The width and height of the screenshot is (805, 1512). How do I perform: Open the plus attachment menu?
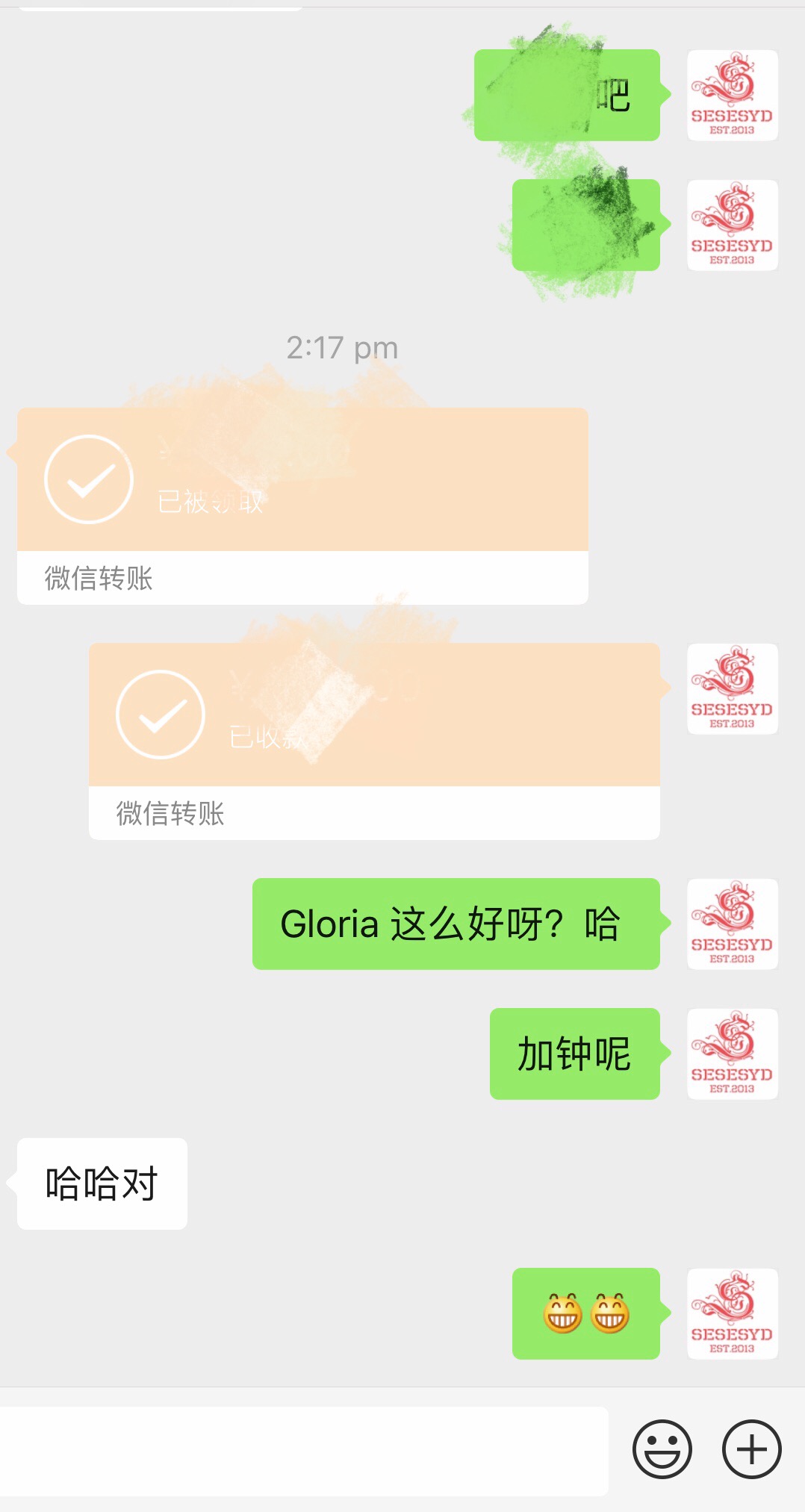751,1449
